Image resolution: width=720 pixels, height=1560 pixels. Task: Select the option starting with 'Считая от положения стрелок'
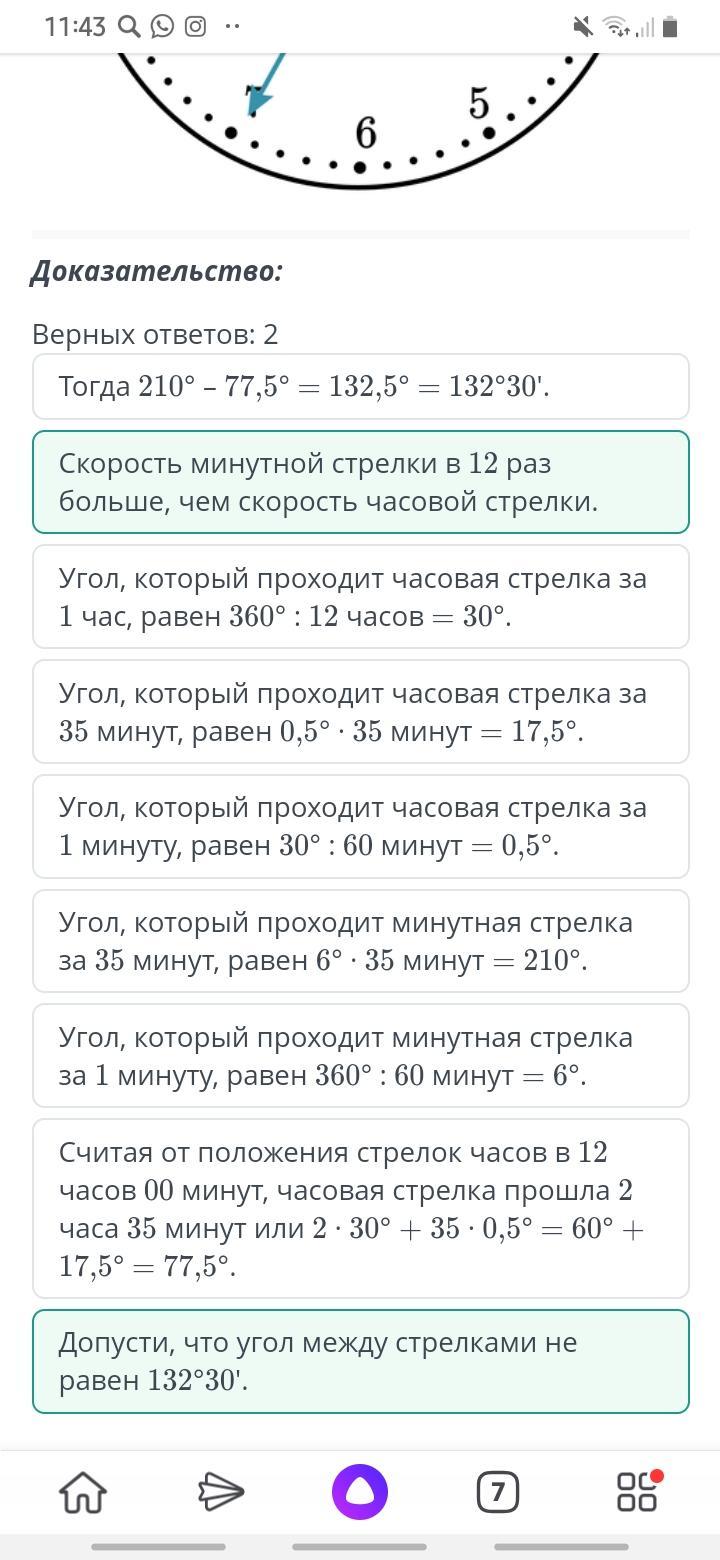coord(360,1209)
